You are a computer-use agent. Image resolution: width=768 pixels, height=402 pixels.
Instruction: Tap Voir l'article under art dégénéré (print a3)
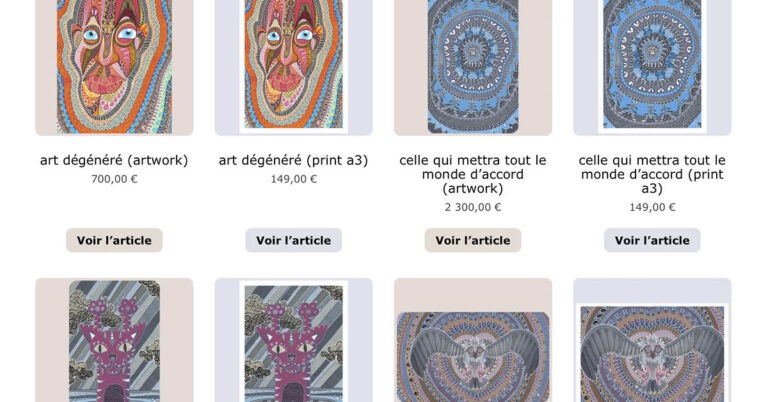tap(293, 240)
